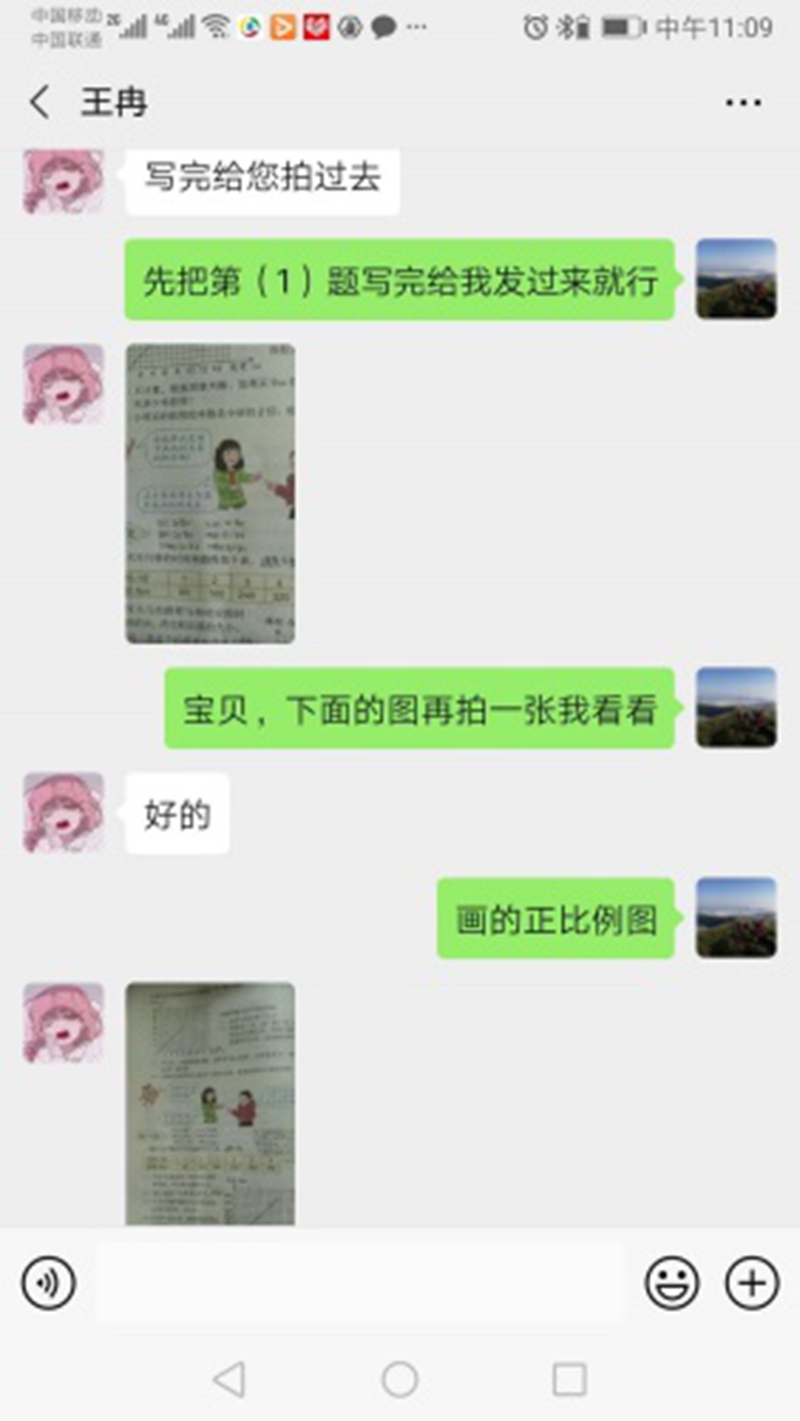Open the first homework photo with cartoon girl
The height and width of the screenshot is (1421, 800).
pos(210,493)
